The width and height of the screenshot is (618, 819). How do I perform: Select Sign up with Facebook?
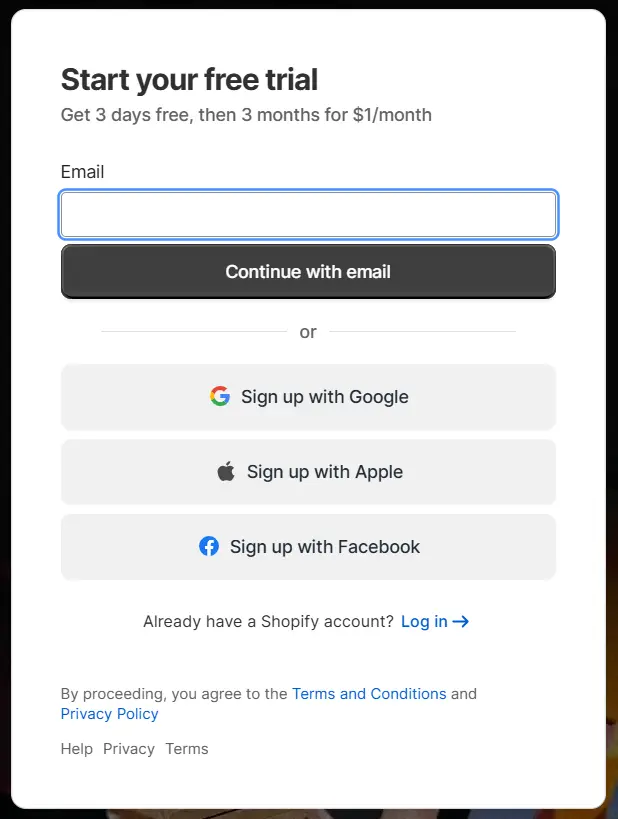coord(308,547)
